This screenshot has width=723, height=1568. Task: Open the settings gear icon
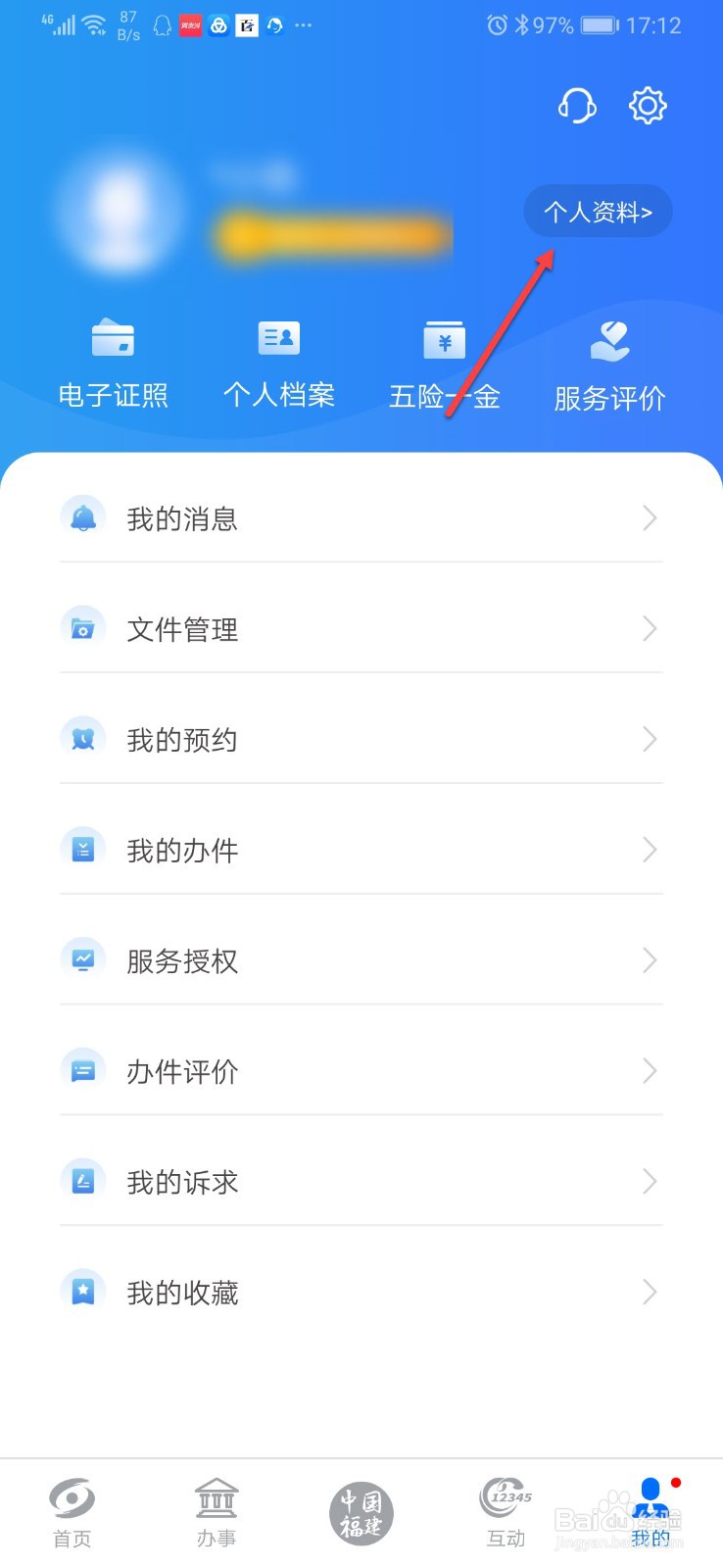tap(648, 106)
